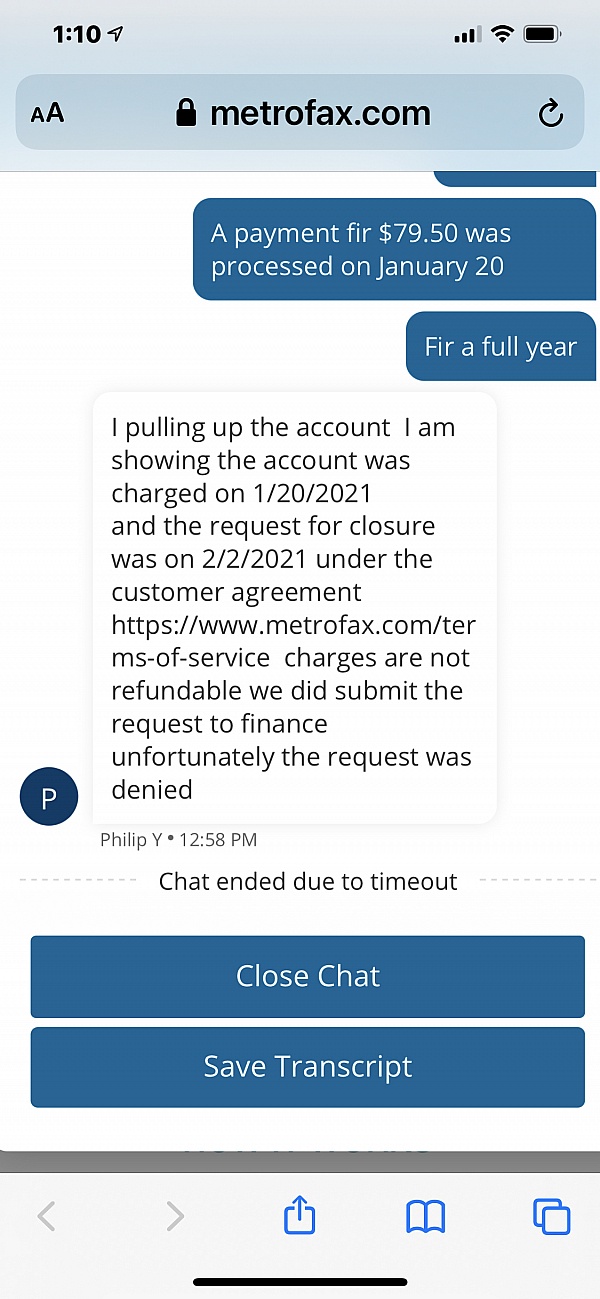Tap the metrofax.com address bar
Viewport: 600px width, 1299px height.
[300, 113]
